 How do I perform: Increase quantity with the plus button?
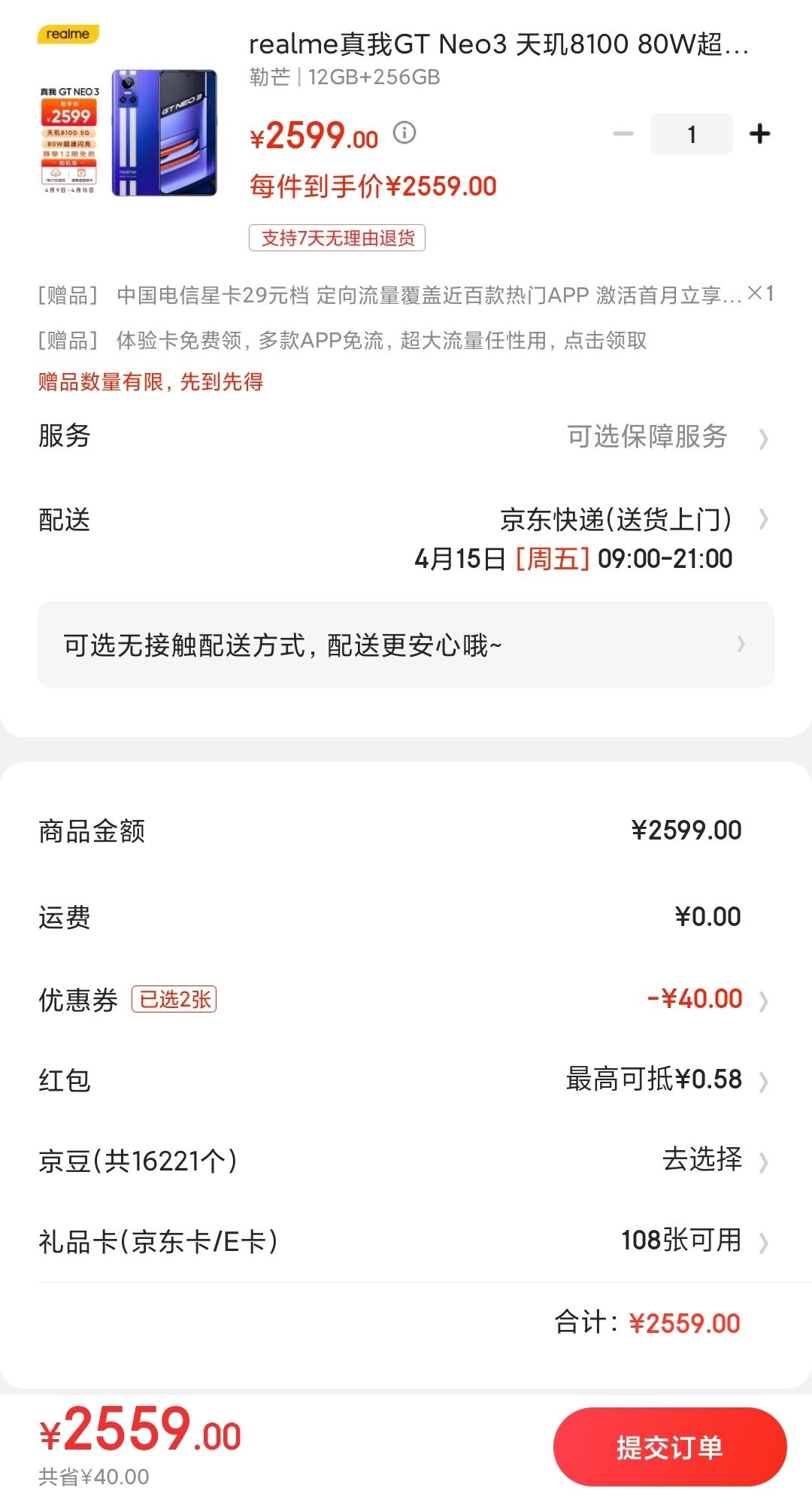(760, 134)
